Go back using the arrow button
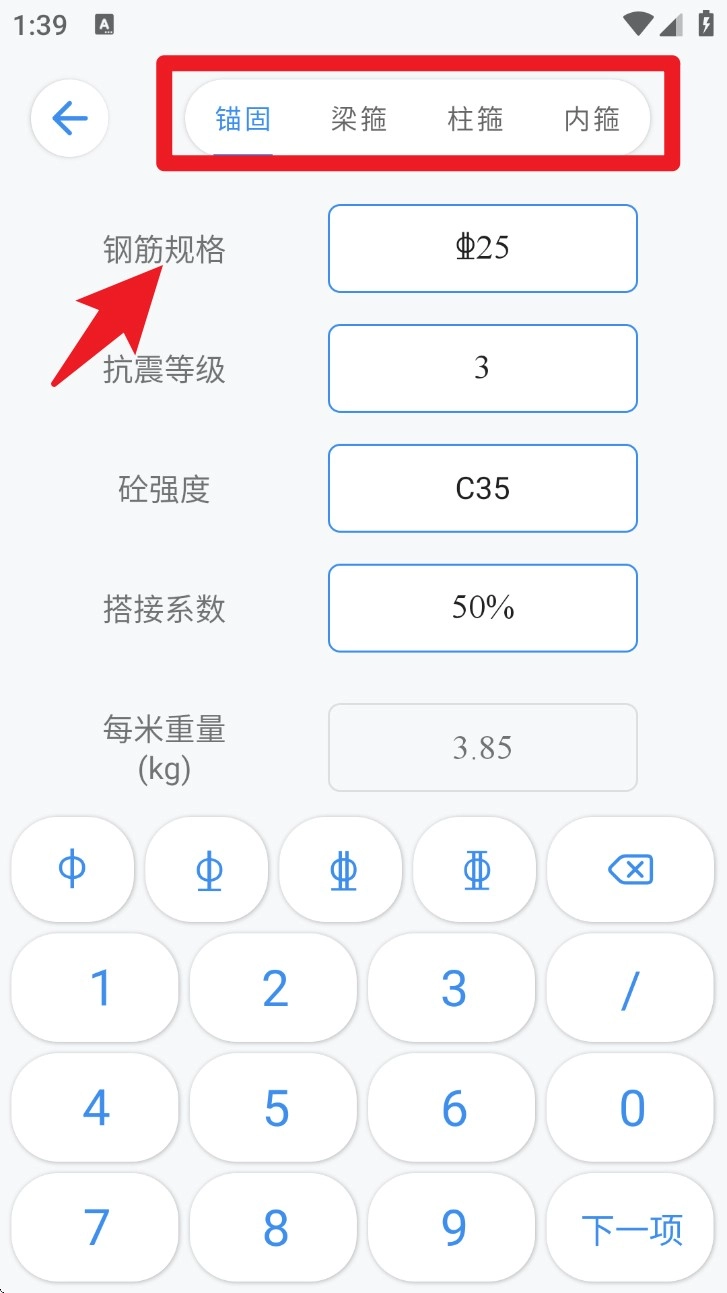The image size is (727, 1293). (70, 119)
